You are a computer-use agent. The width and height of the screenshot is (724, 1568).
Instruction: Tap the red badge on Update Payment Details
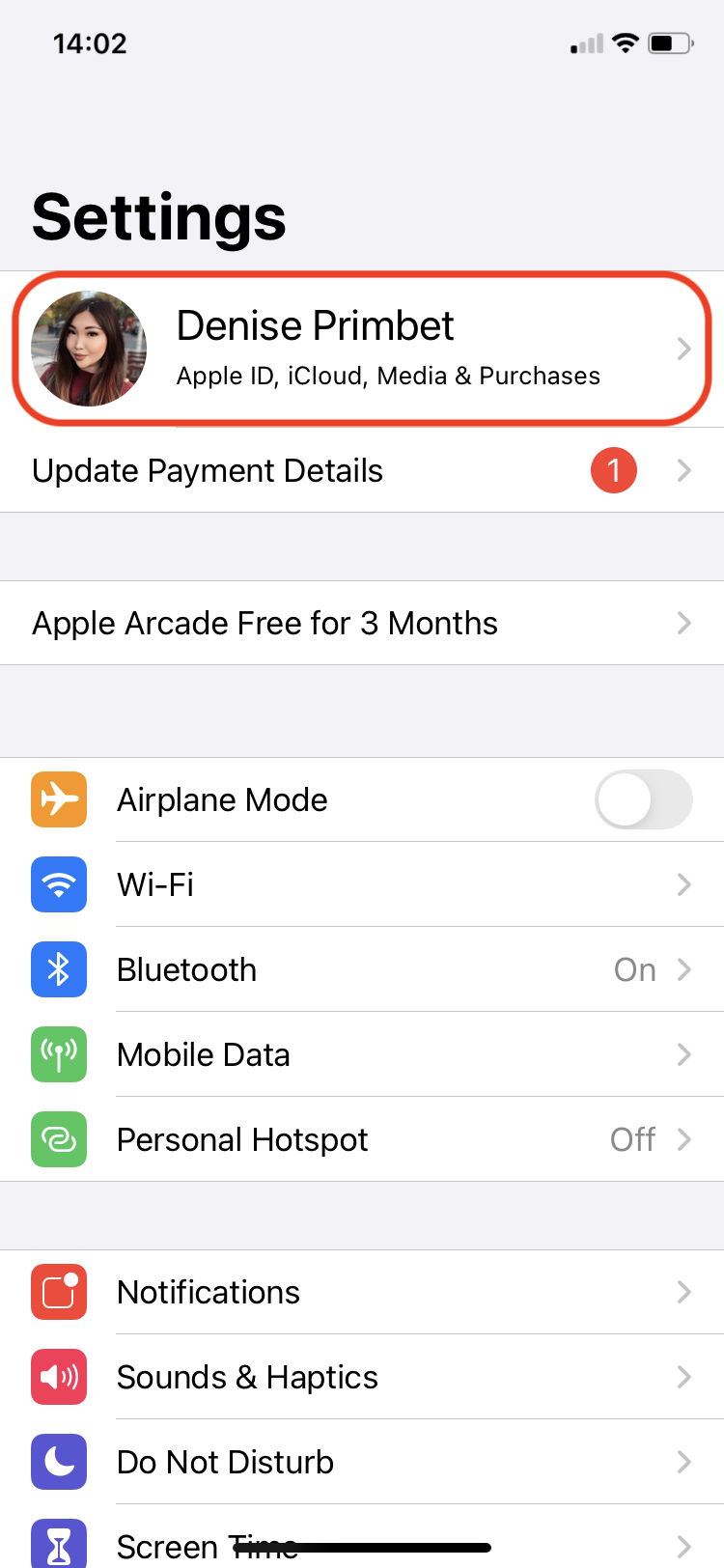pos(614,470)
